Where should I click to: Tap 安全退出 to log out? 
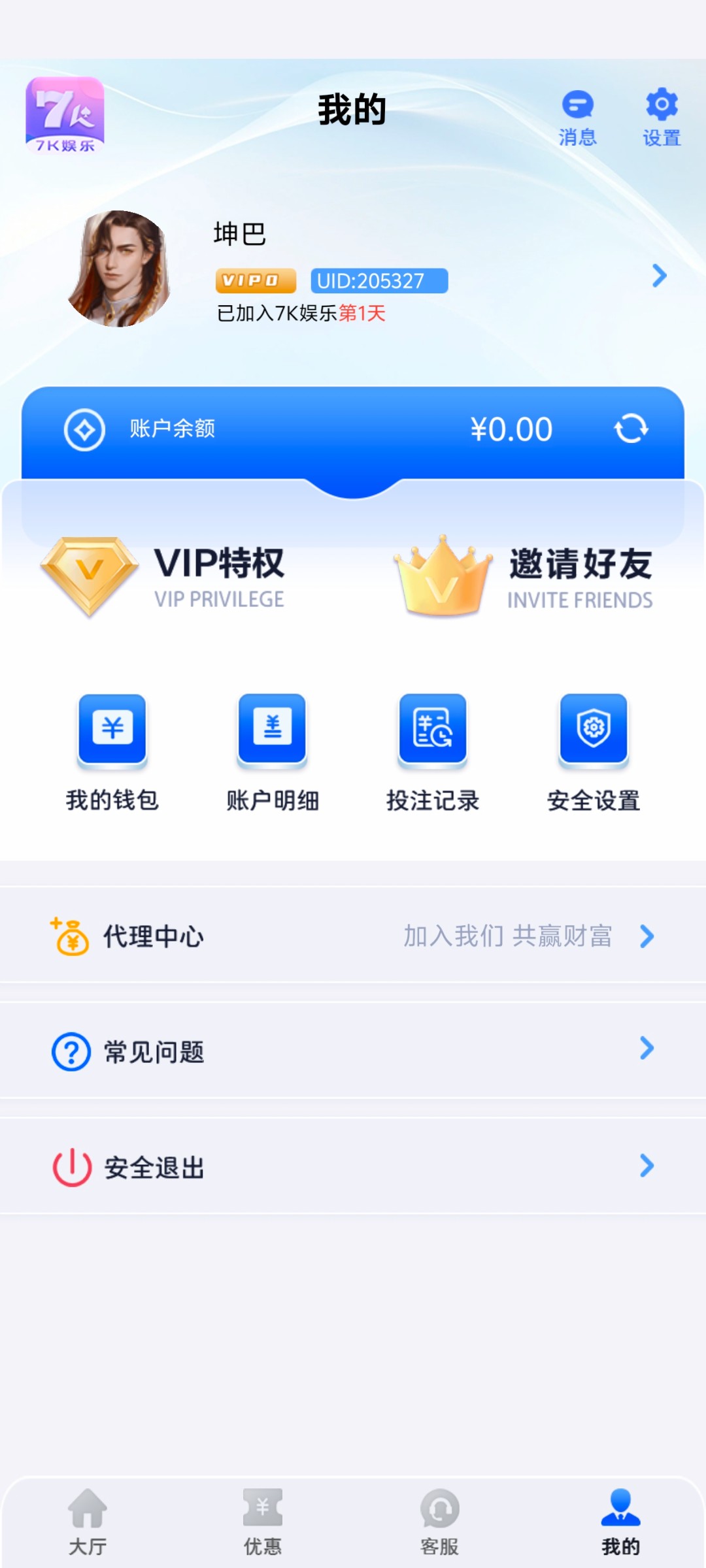[x=353, y=1167]
